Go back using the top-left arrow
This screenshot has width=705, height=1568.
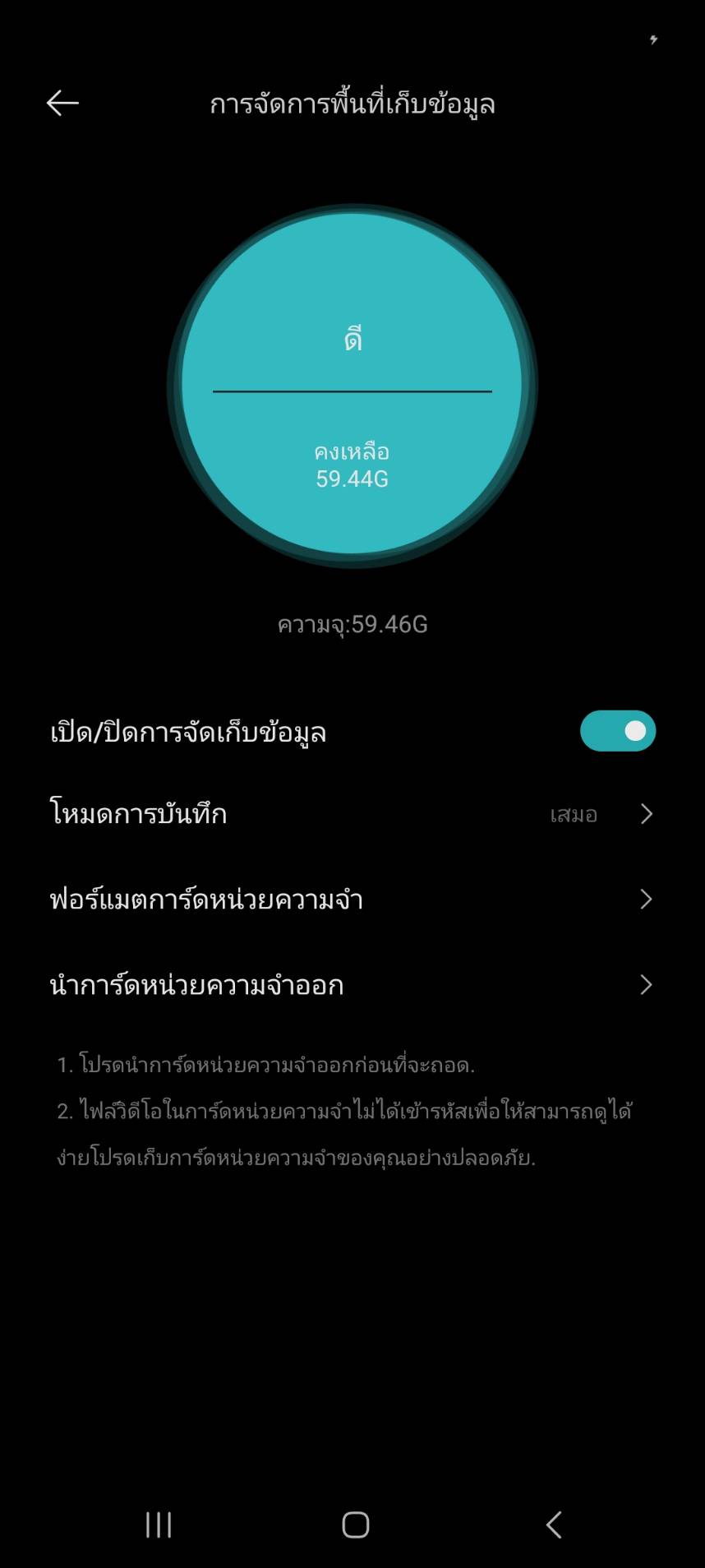click(x=62, y=103)
